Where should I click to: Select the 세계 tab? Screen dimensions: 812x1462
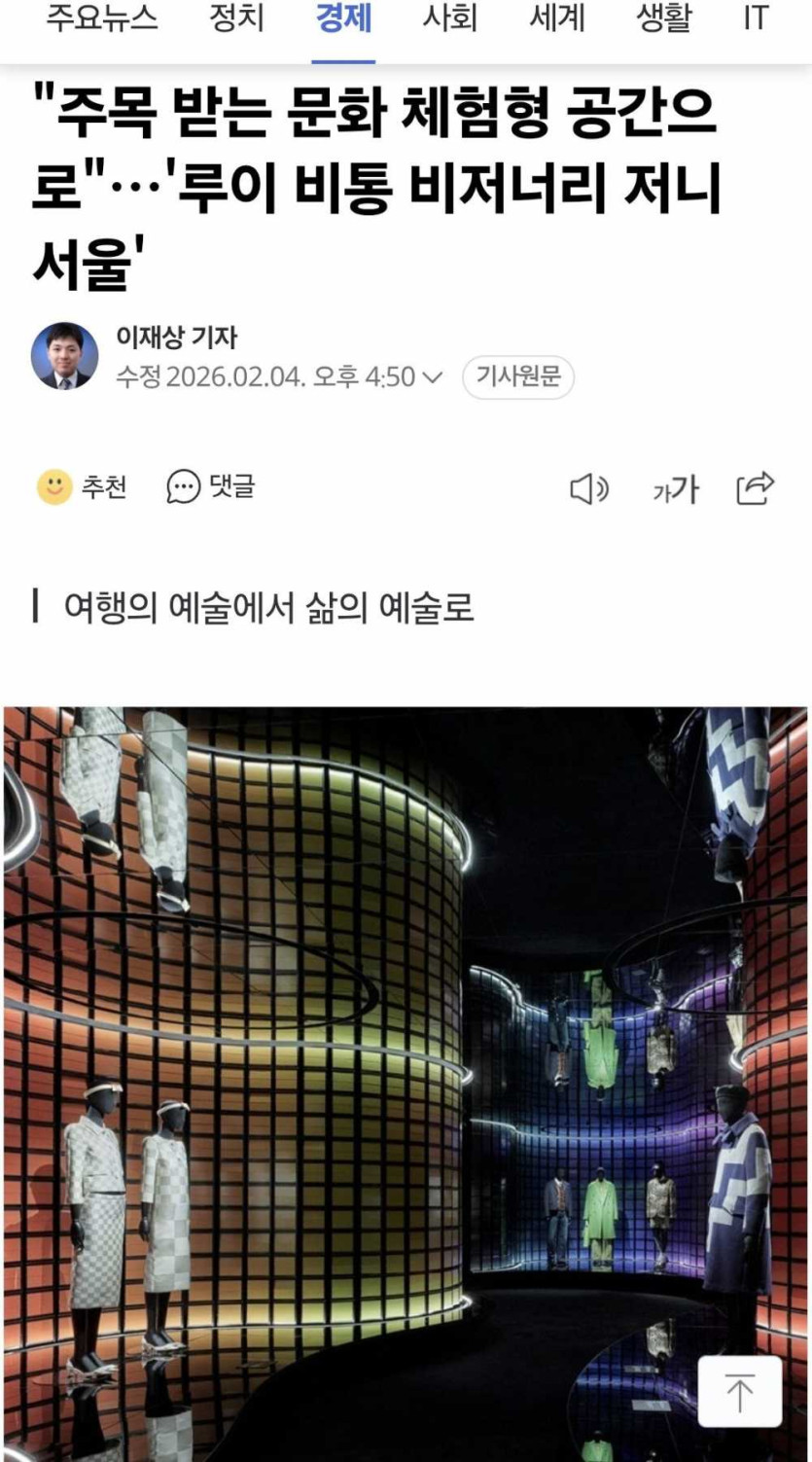coord(556,19)
